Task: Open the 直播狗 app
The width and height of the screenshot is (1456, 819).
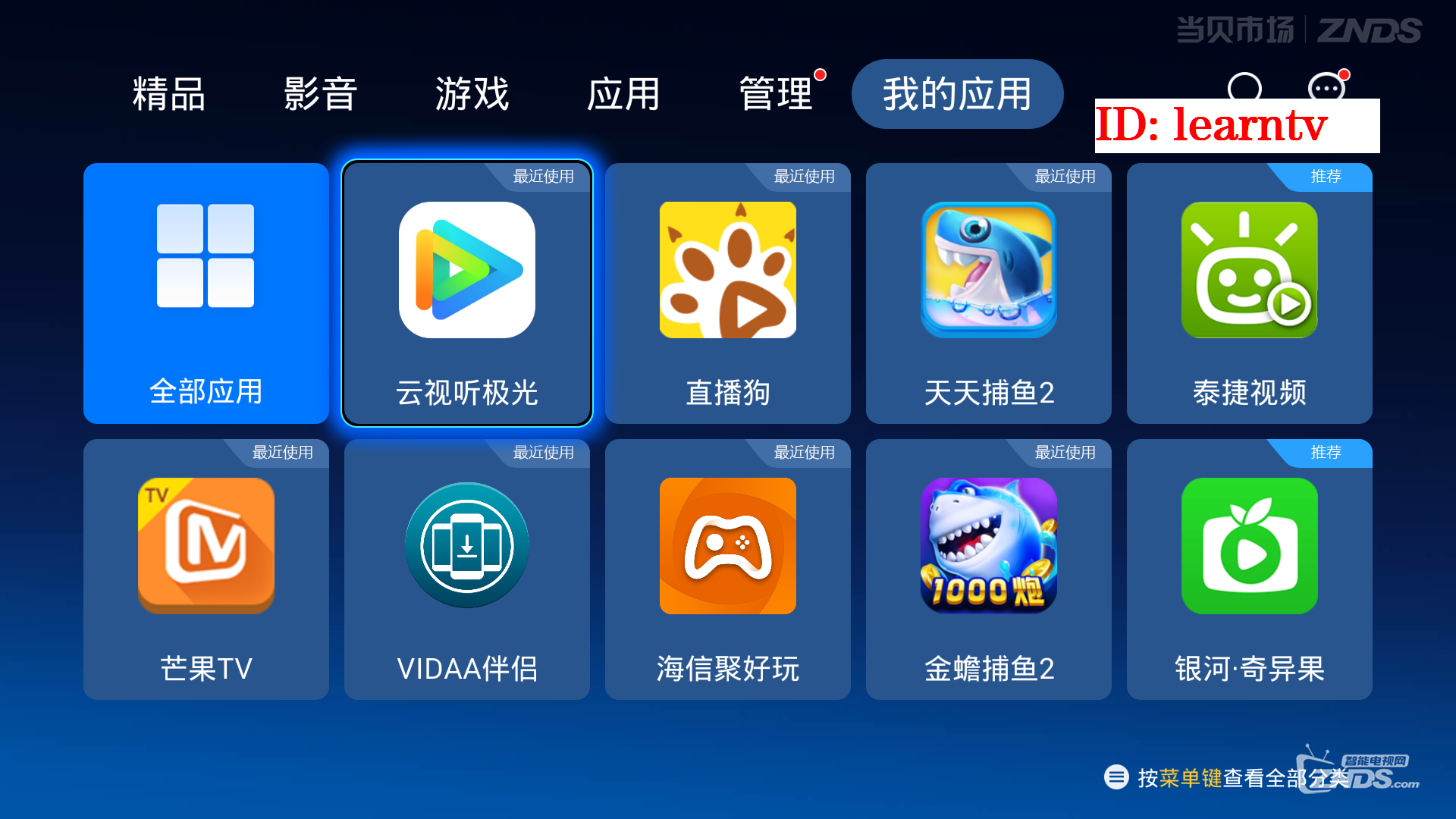Action: click(x=728, y=293)
